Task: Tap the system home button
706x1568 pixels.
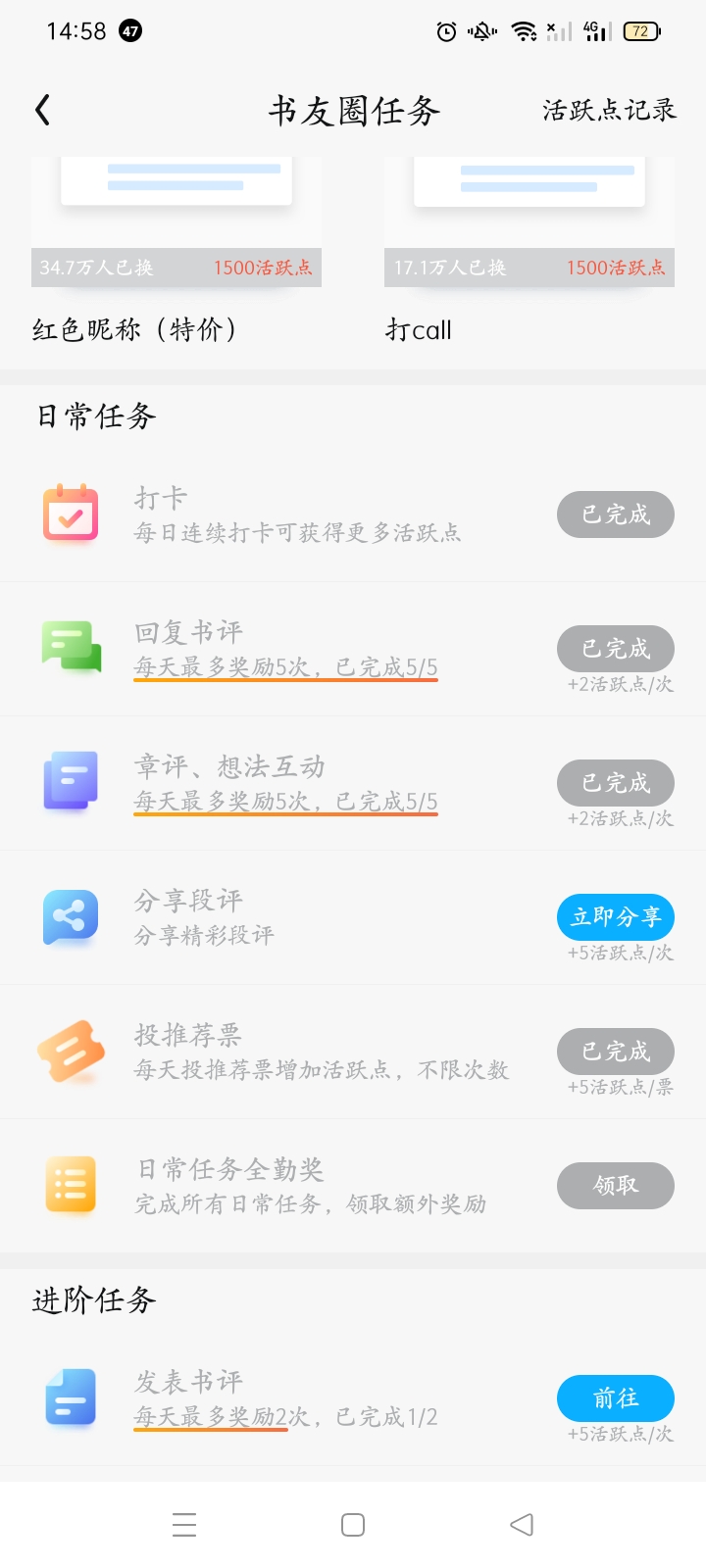Action: 353,1525
